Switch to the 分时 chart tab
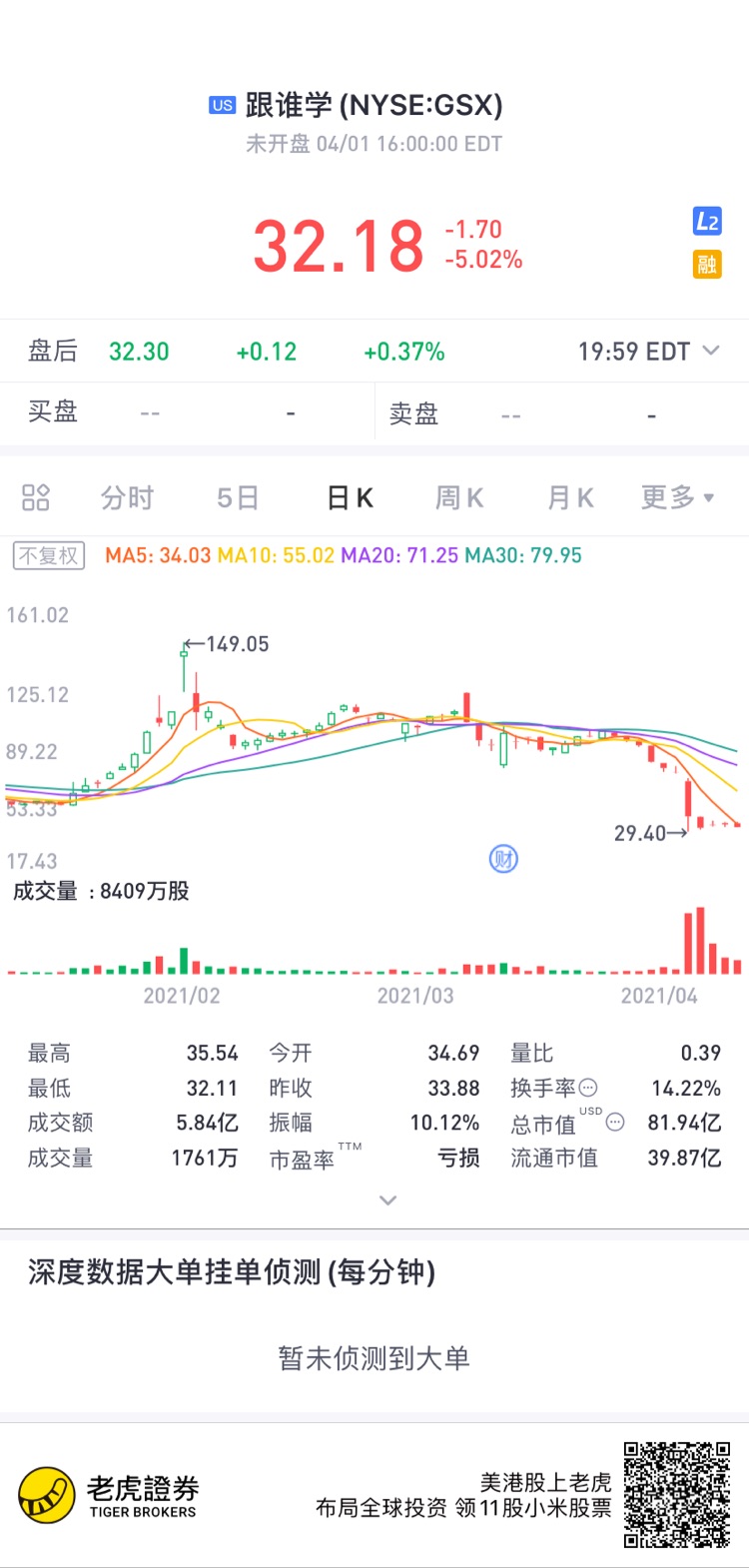This screenshot has width=749, height=1568. [x=127, y=497]
